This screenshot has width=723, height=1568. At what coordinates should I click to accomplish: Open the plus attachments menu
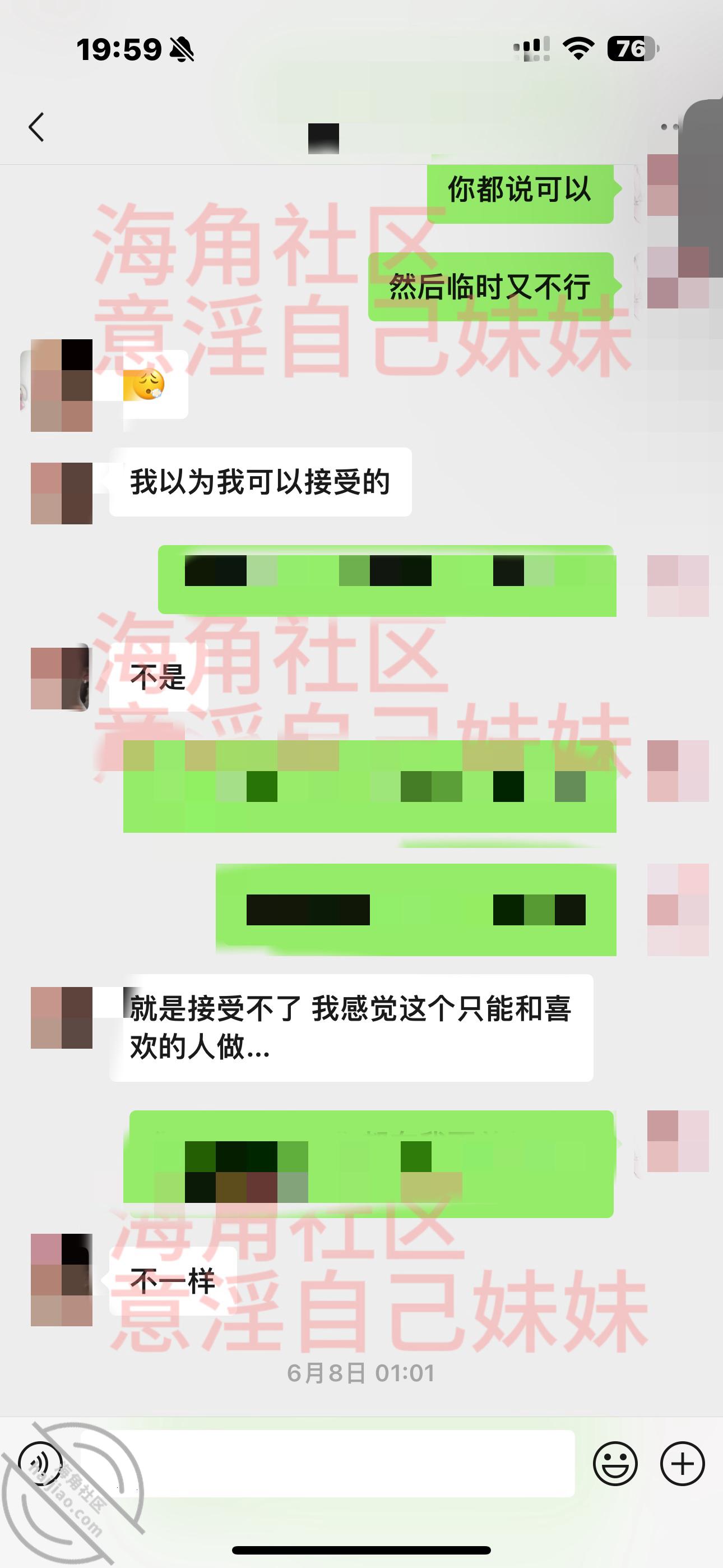coord(682,1463)
